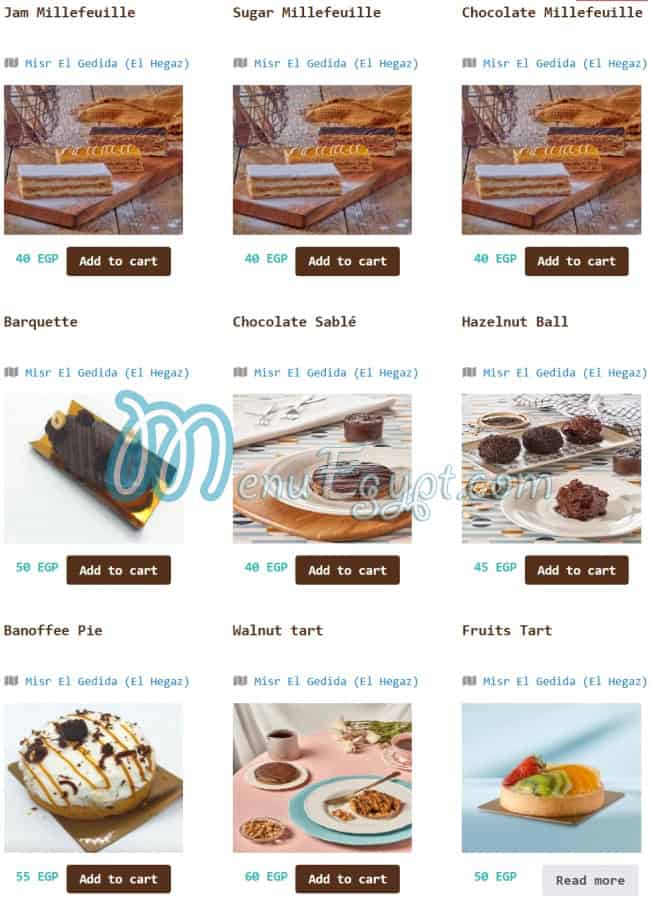The image size is (650, 904).
Task: Add Walnut tart to cart
Action: [x=347, y=879]
